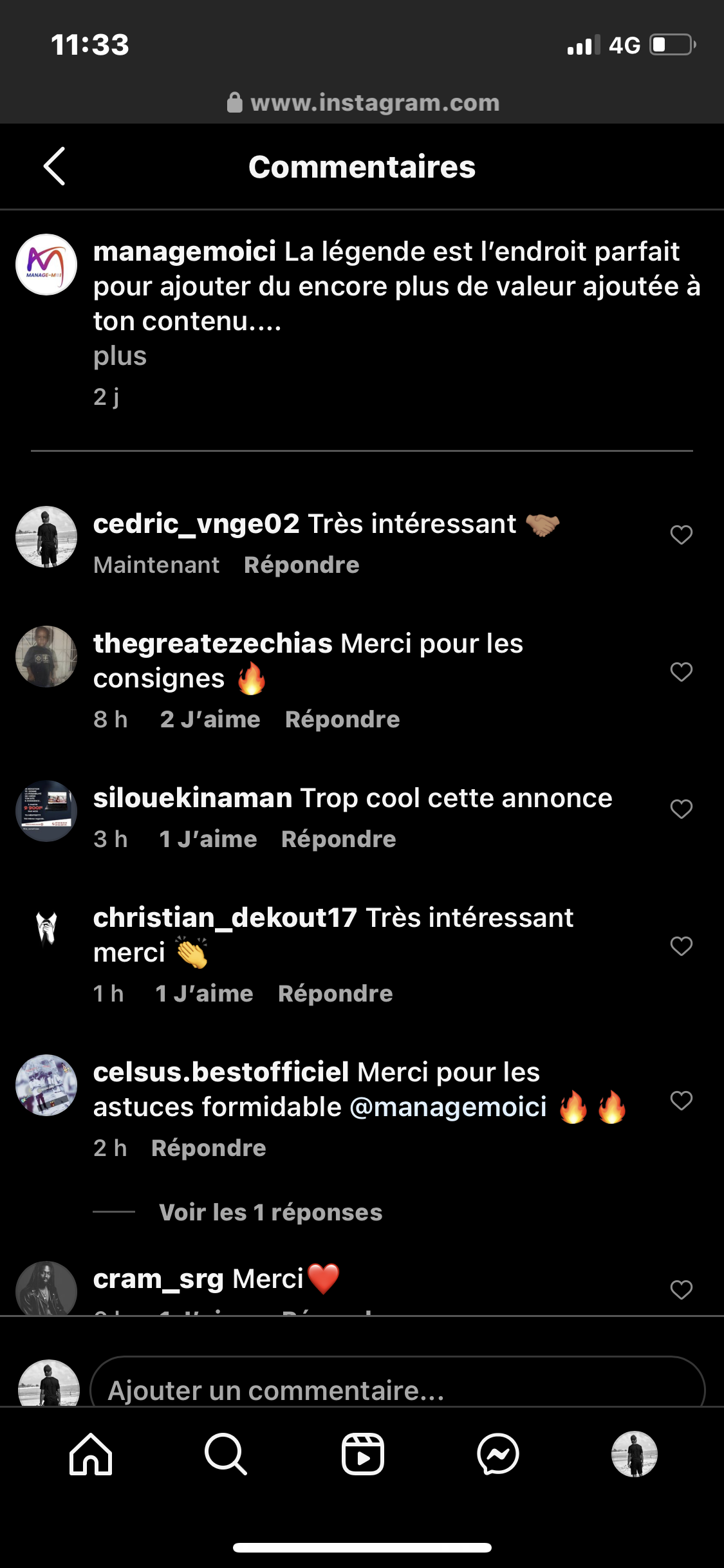This screenshot has height=1568, width=724.
Task: Reply to celsus.bestofficiel's comment
Action: click(x=209, y=1148)
